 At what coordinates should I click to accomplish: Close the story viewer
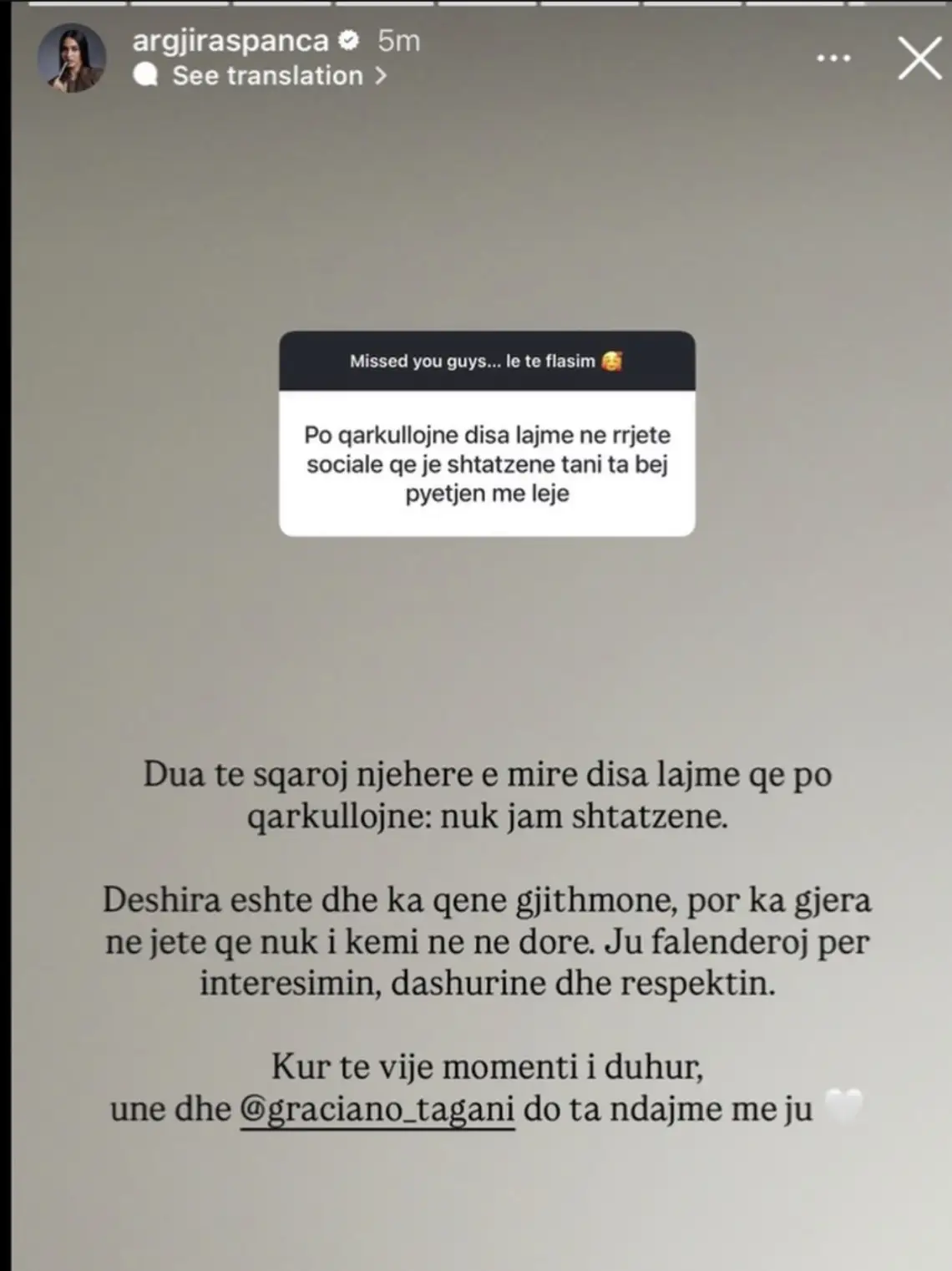(x=919, y=58)
